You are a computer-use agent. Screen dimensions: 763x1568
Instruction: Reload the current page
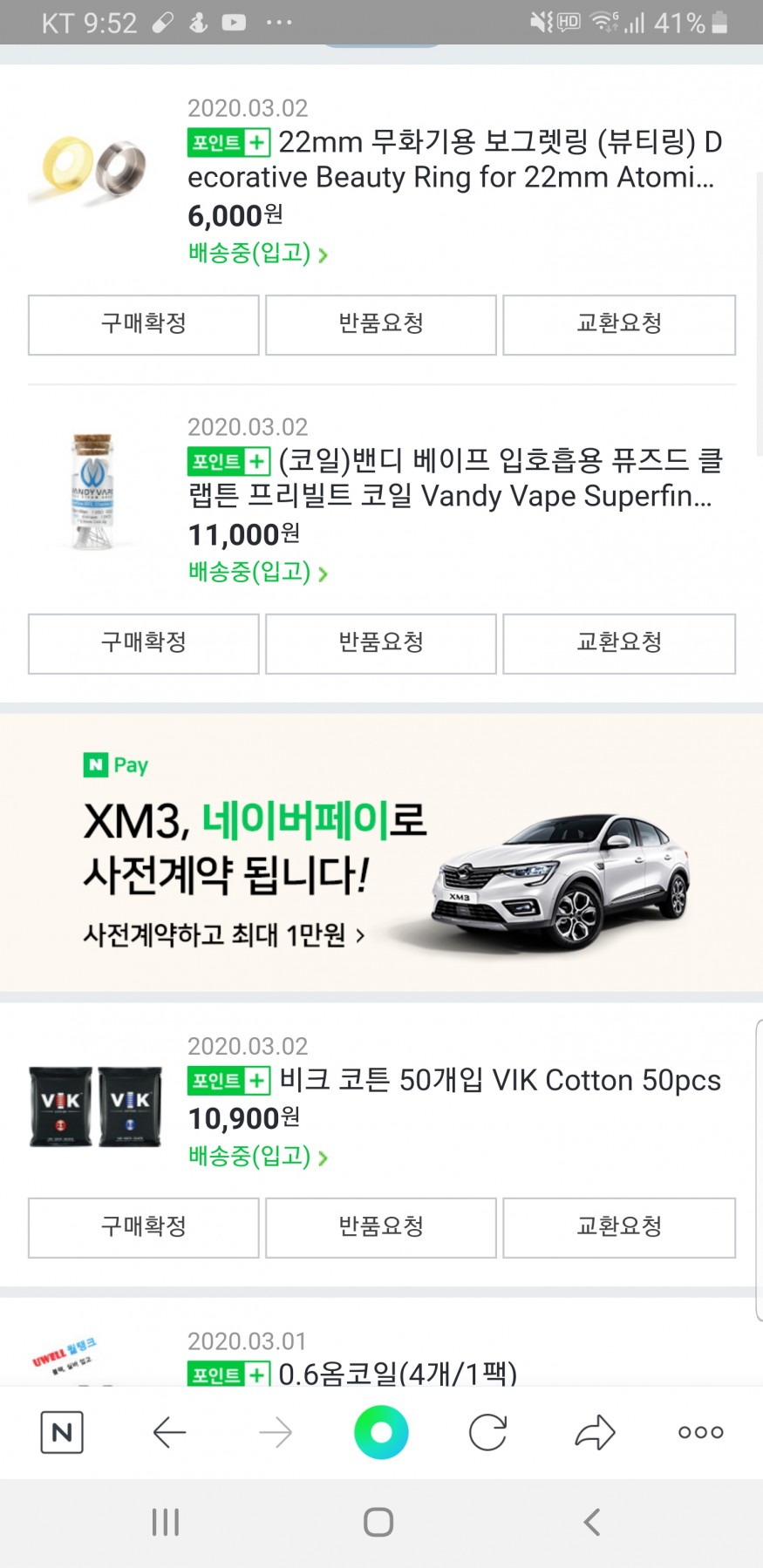pos(487,1432)
